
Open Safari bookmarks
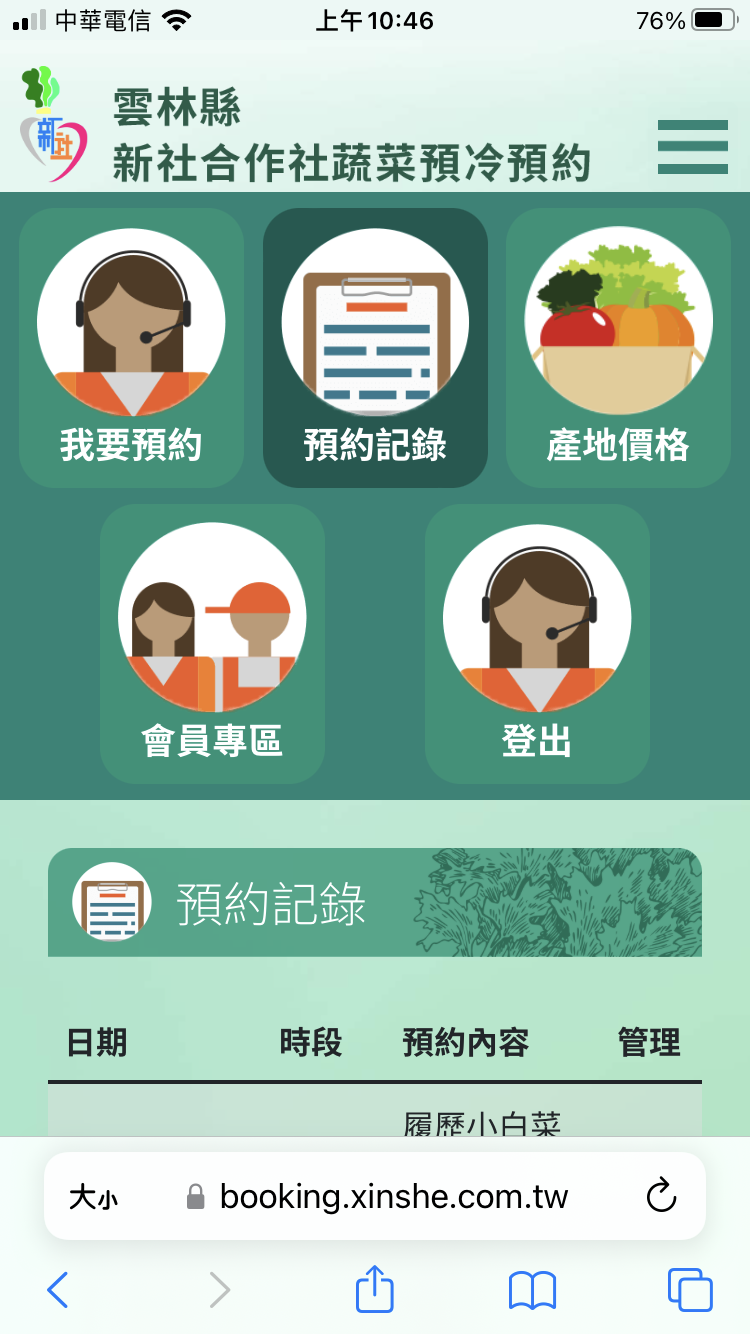[x=532, y=1290]
